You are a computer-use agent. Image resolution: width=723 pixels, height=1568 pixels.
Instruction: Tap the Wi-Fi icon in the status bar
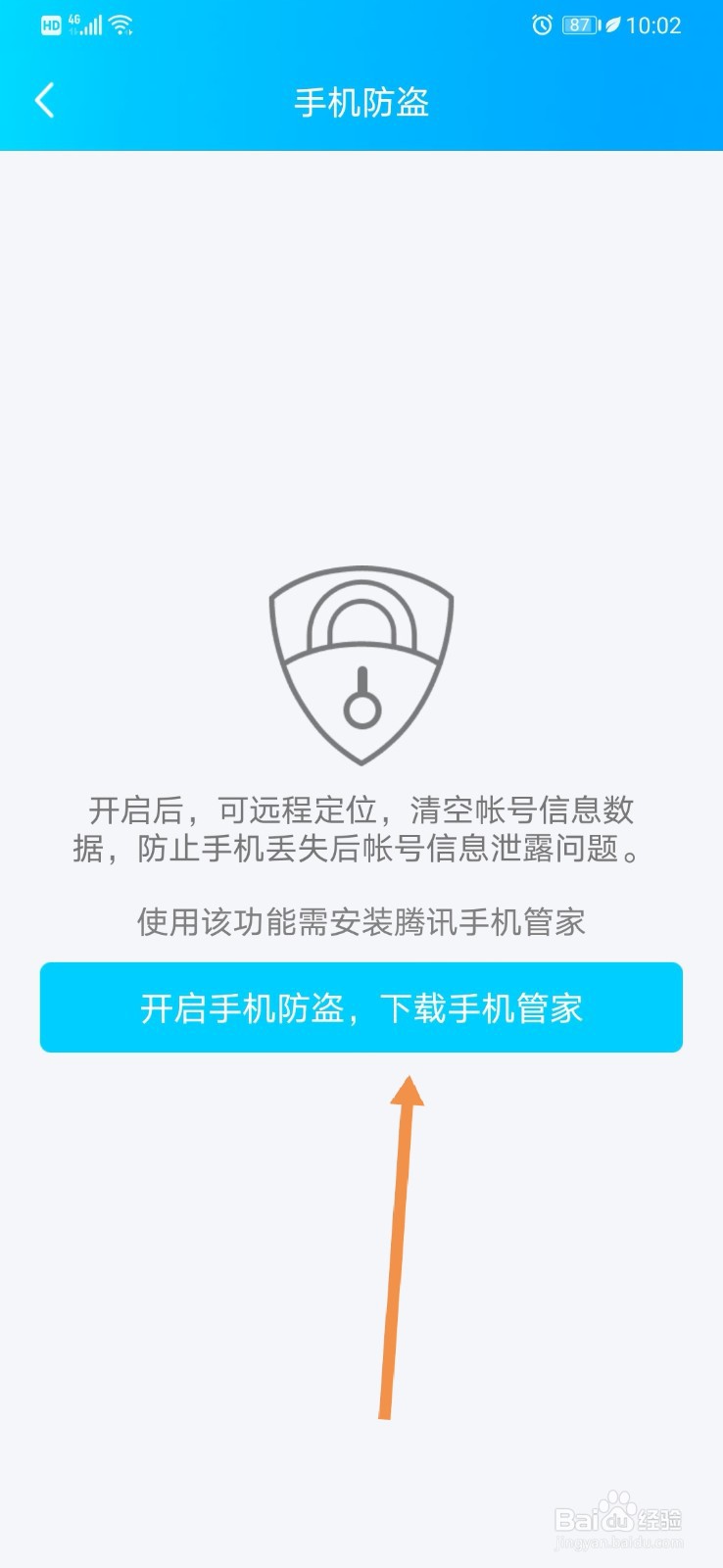(120, 24)
